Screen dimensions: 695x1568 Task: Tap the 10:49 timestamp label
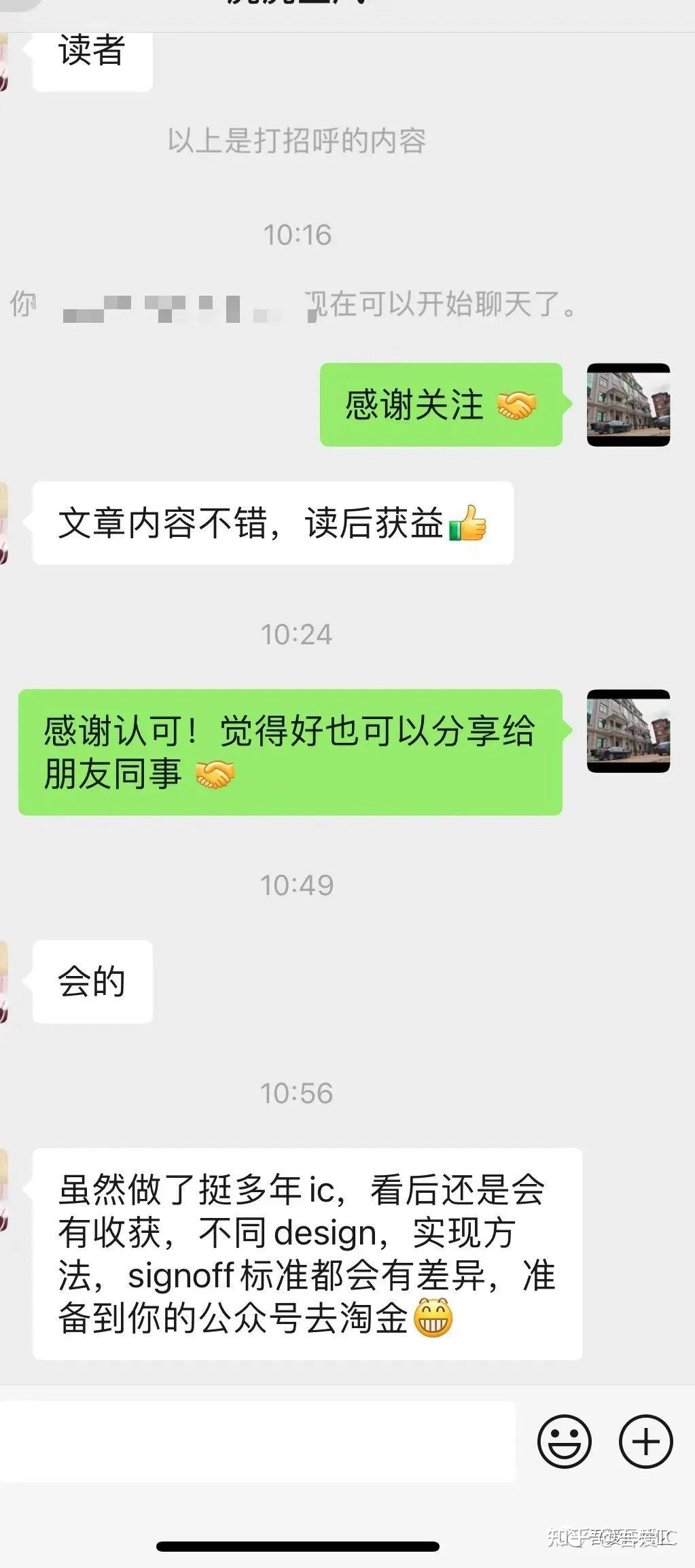coord(297,886)
